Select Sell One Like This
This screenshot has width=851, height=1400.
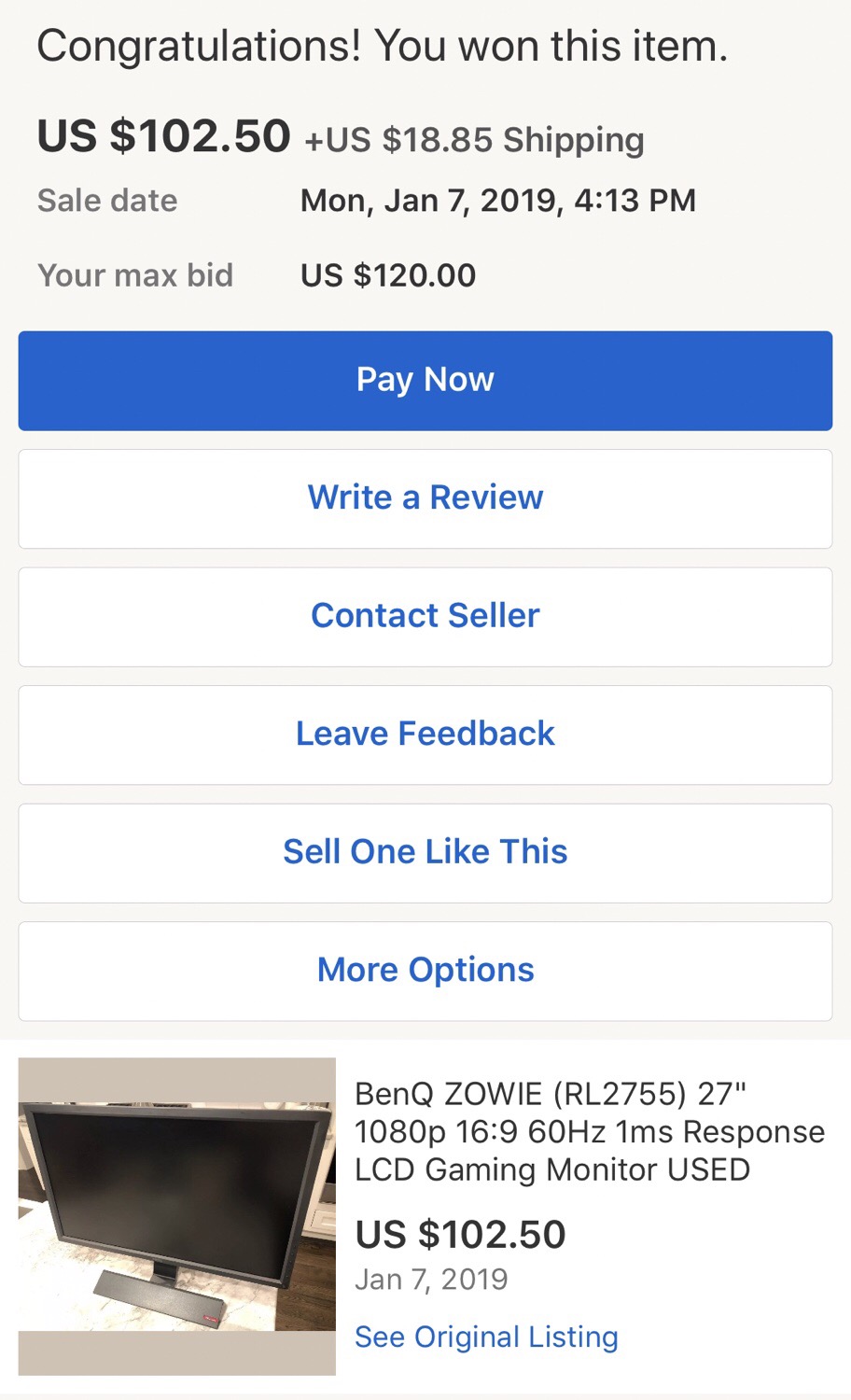(425, 853)
